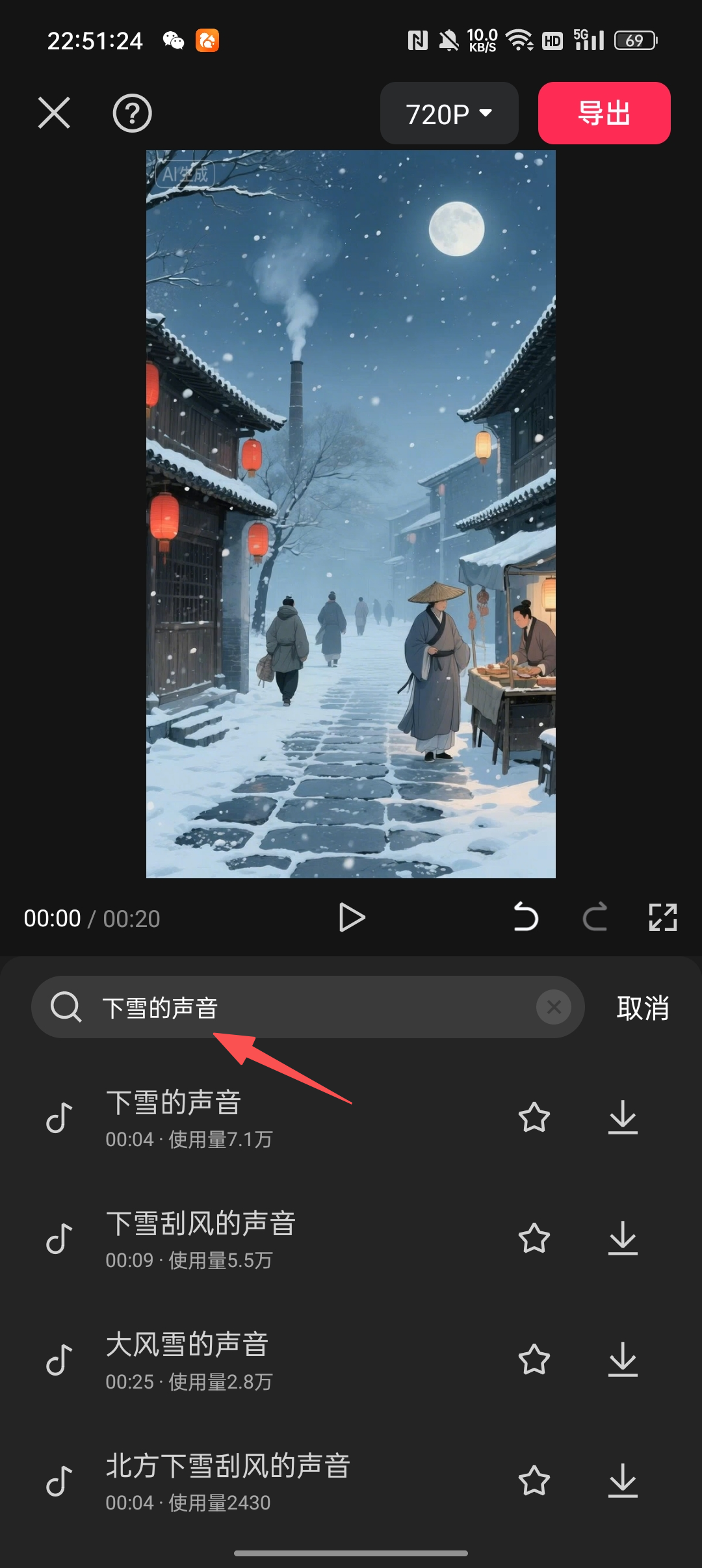Viewport: 702px width, 1568px height.
Task: Play the video preview
Action: pyautogui.click(x=352, y=918)
